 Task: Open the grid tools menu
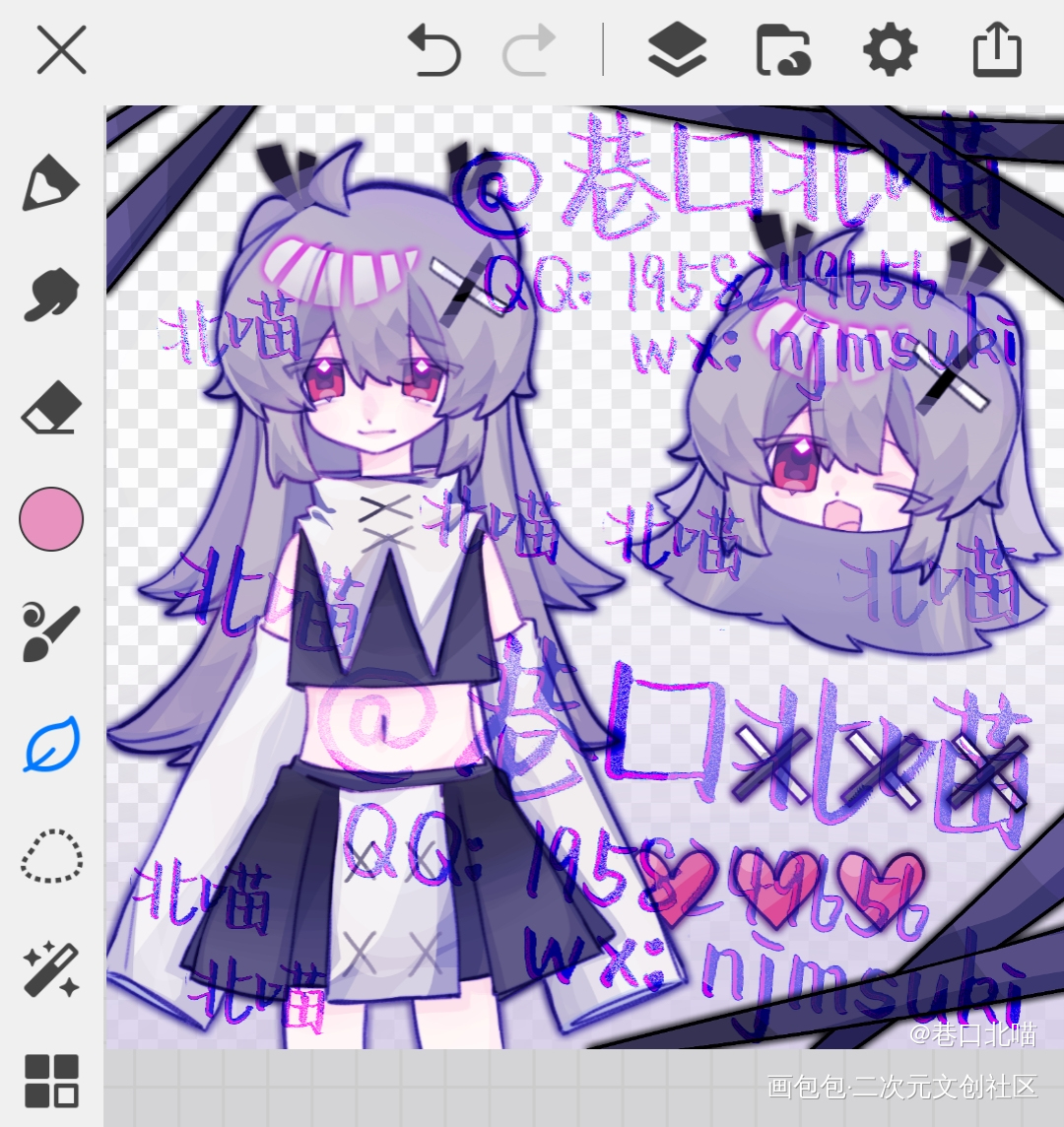51,1081
